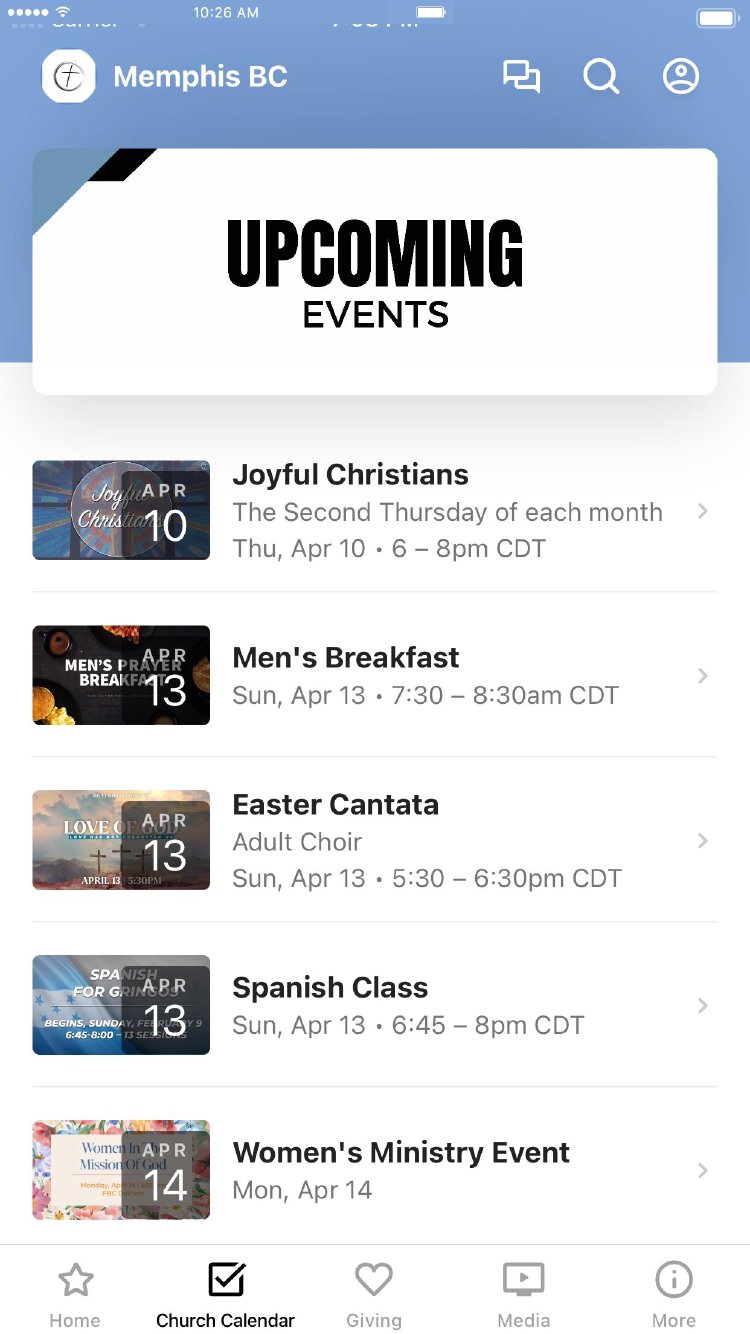750x1334 pixels.
Task: Open the More tab
Action: (674, 1295)
